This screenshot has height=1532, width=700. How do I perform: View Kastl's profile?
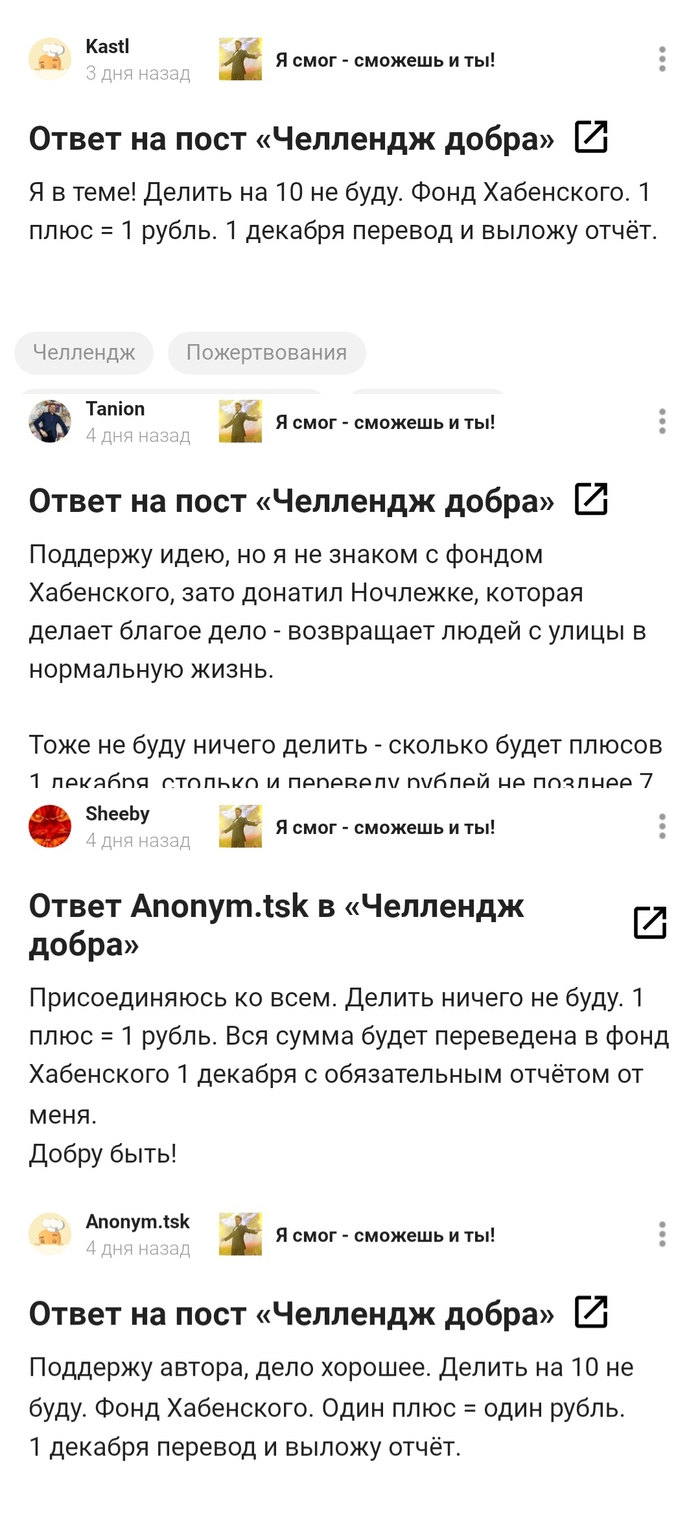click(50, 59)
